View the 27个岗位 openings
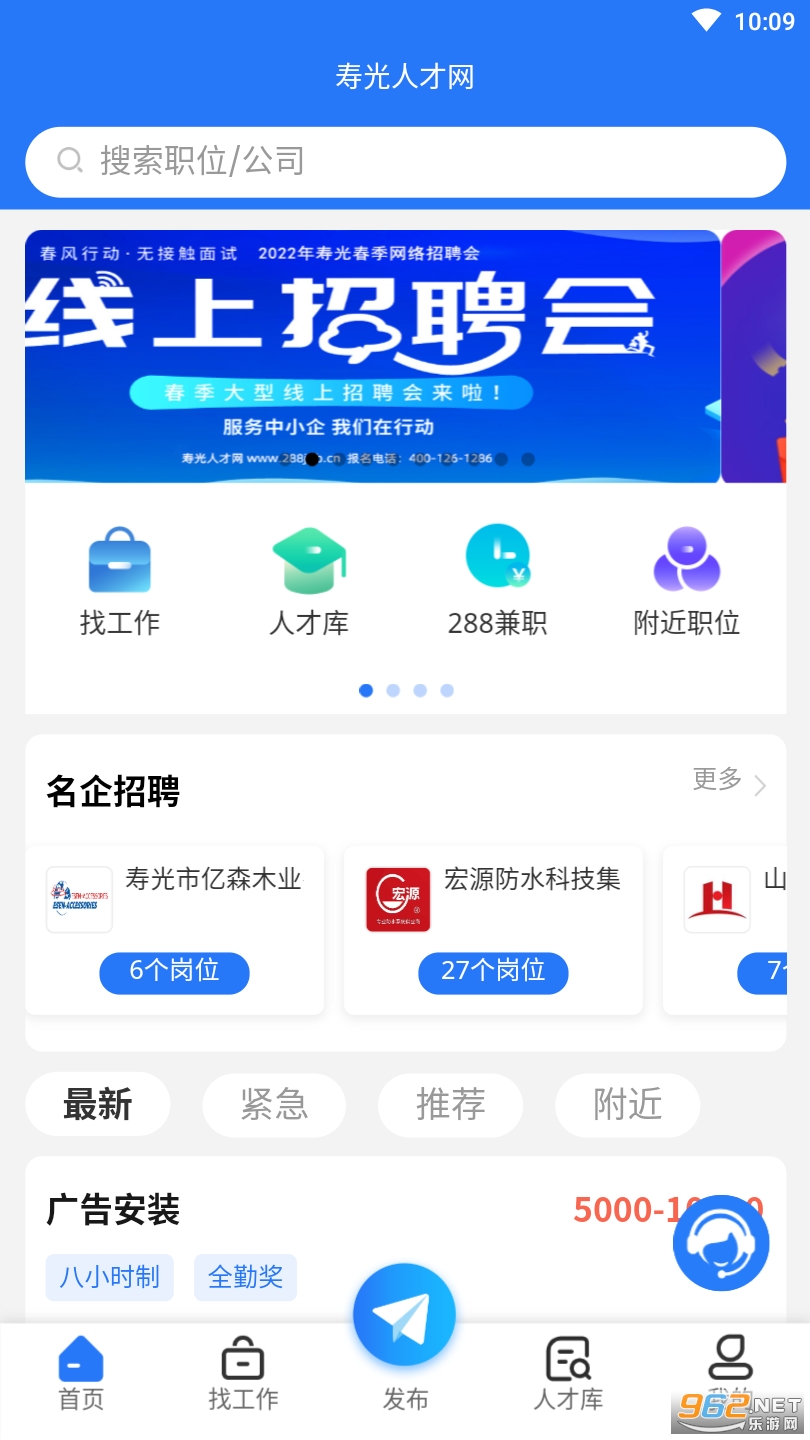Image resolution: width=810 pixels, height=1440 pixels. coord(493,971)
